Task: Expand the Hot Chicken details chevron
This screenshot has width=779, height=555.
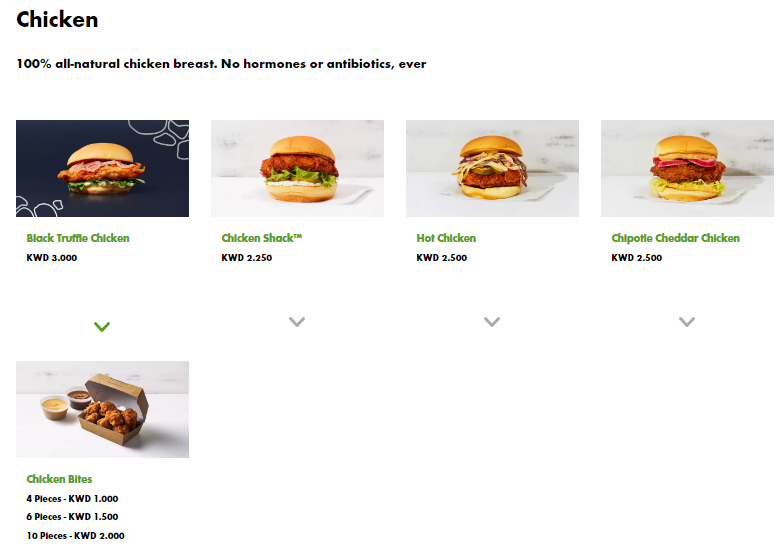Action: 492,322
